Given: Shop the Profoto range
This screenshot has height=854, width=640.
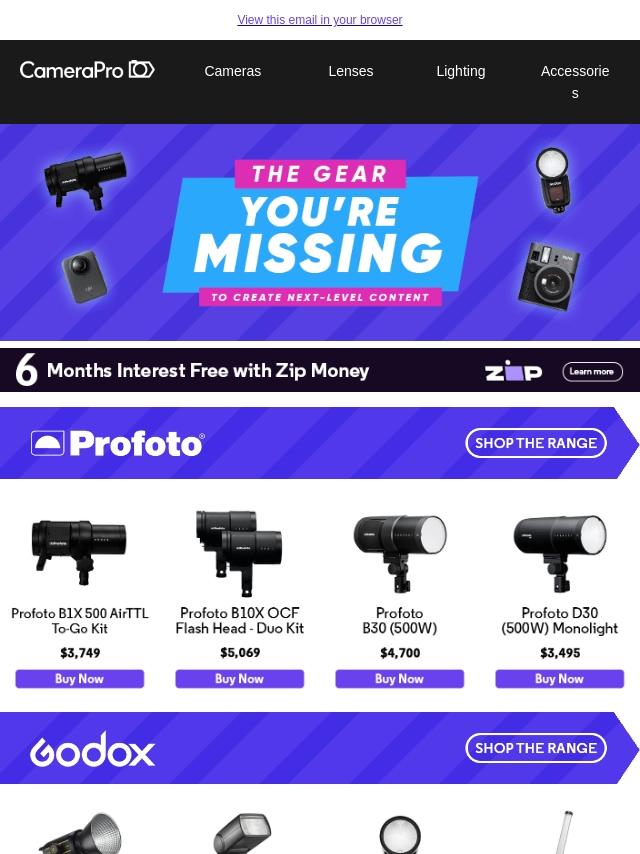Looking at the screenshot, I should pos(535,443).
